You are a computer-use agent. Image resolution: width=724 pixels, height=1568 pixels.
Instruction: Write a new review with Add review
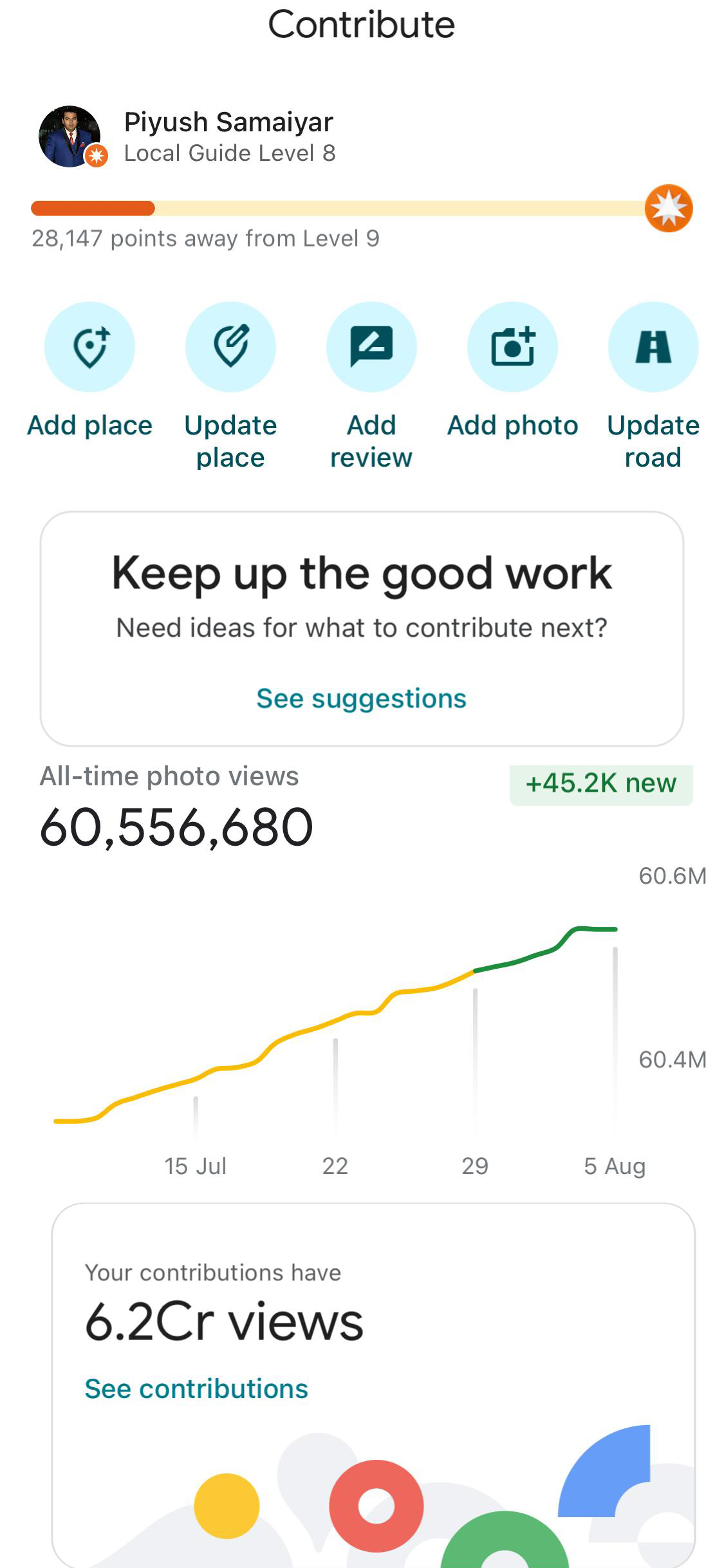[371, 348]
